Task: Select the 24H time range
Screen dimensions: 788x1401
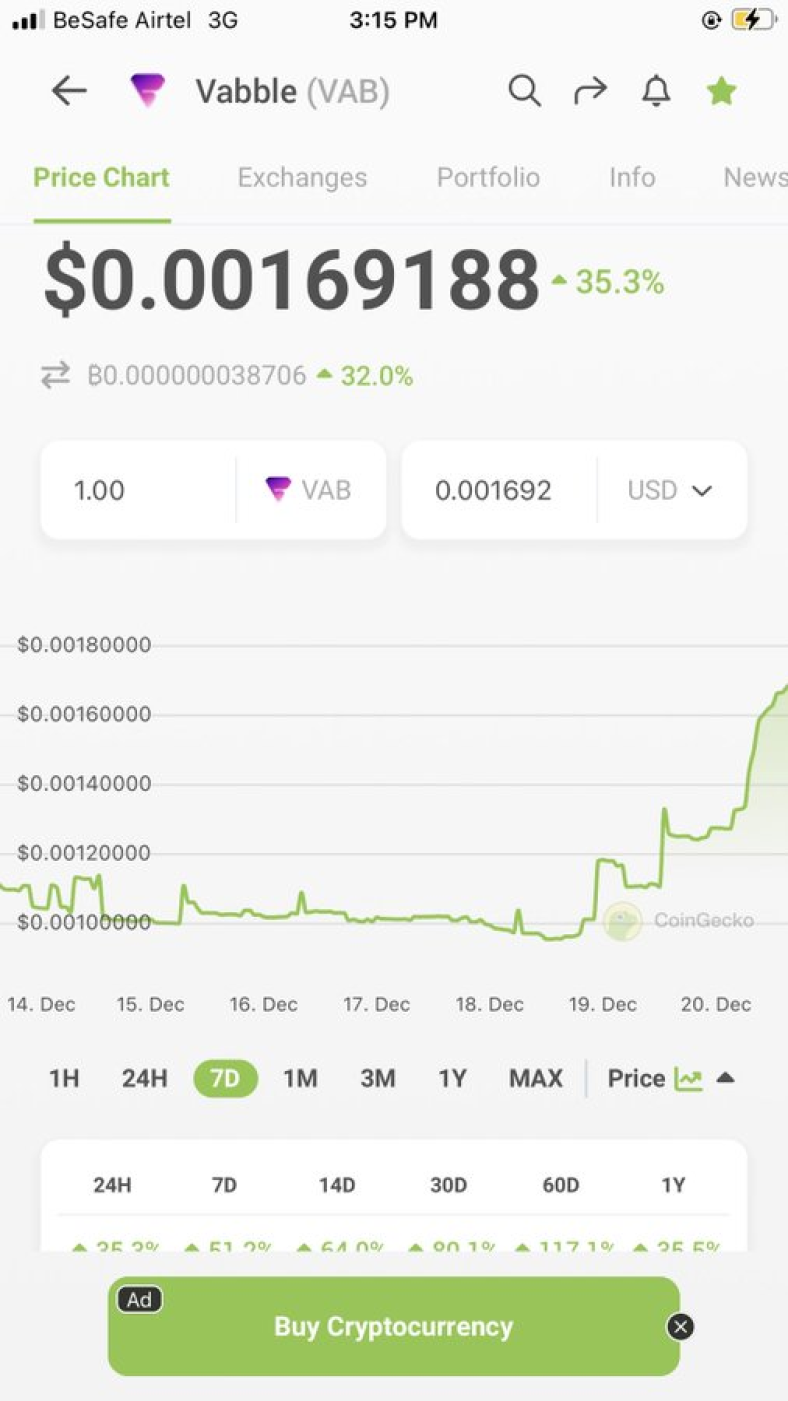Action: (x=144, y=1079)
